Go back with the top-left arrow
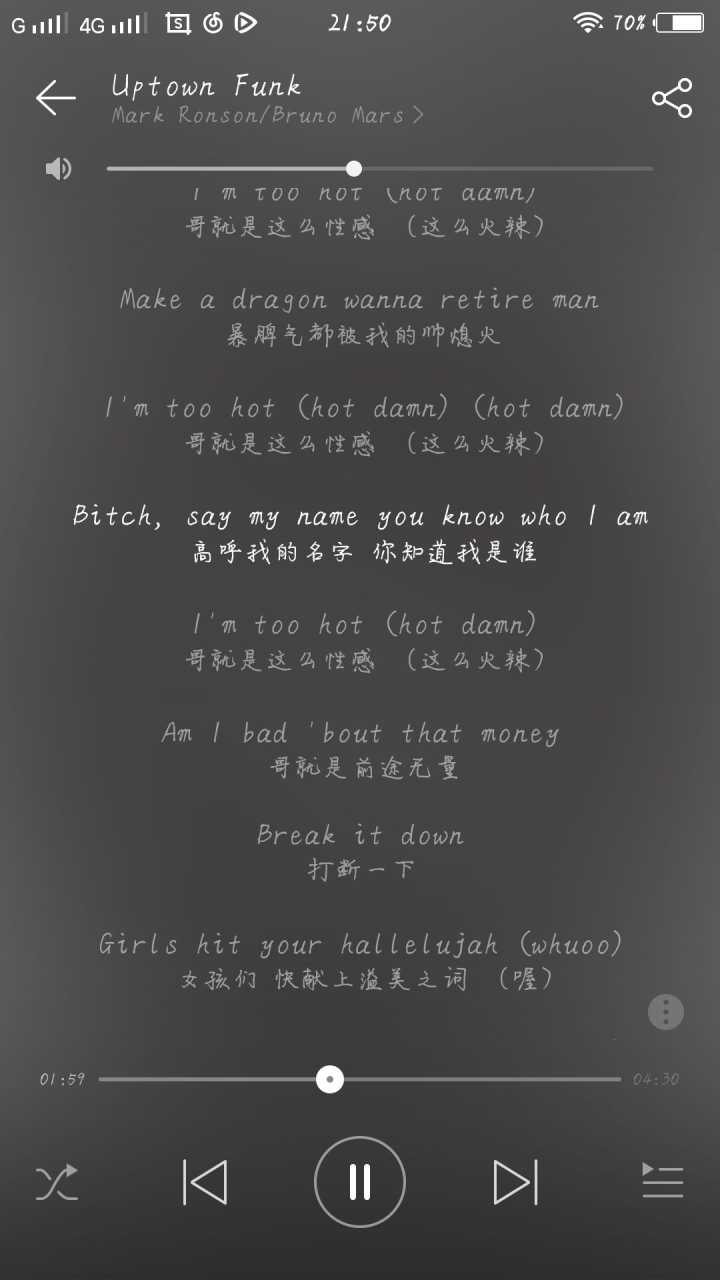The width and height of the screenshot is (720, 1280). tap(56, 97)
